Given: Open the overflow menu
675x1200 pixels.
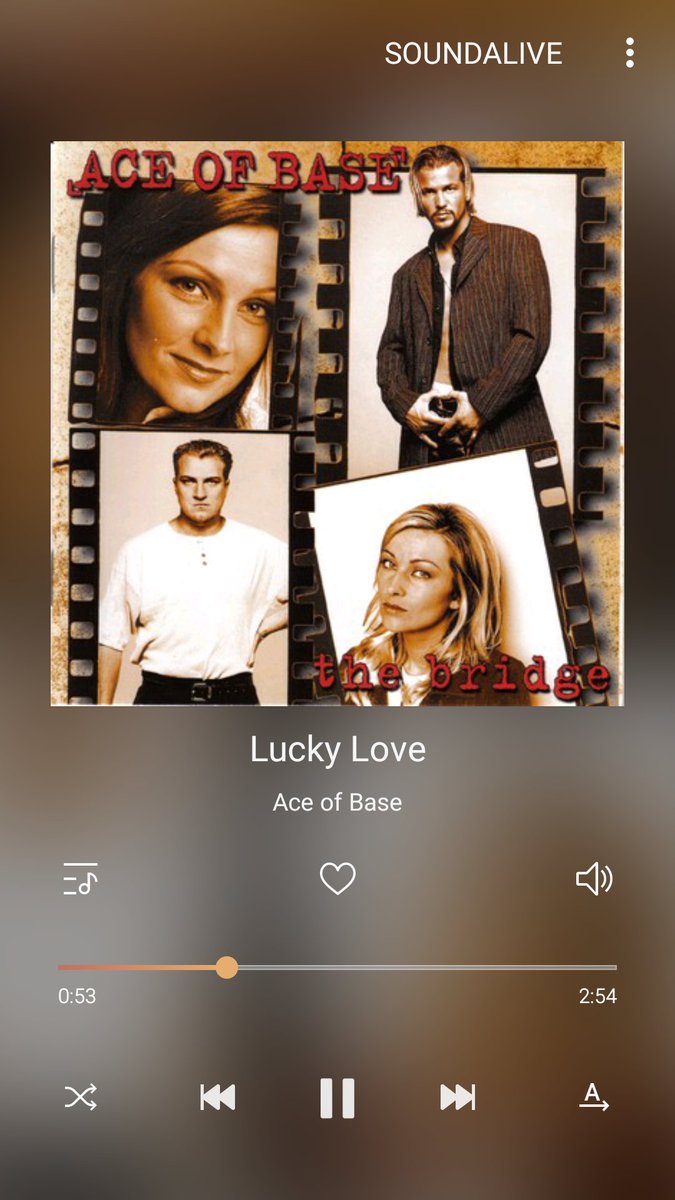Looking at the screenshot, I should click(629, 53).
